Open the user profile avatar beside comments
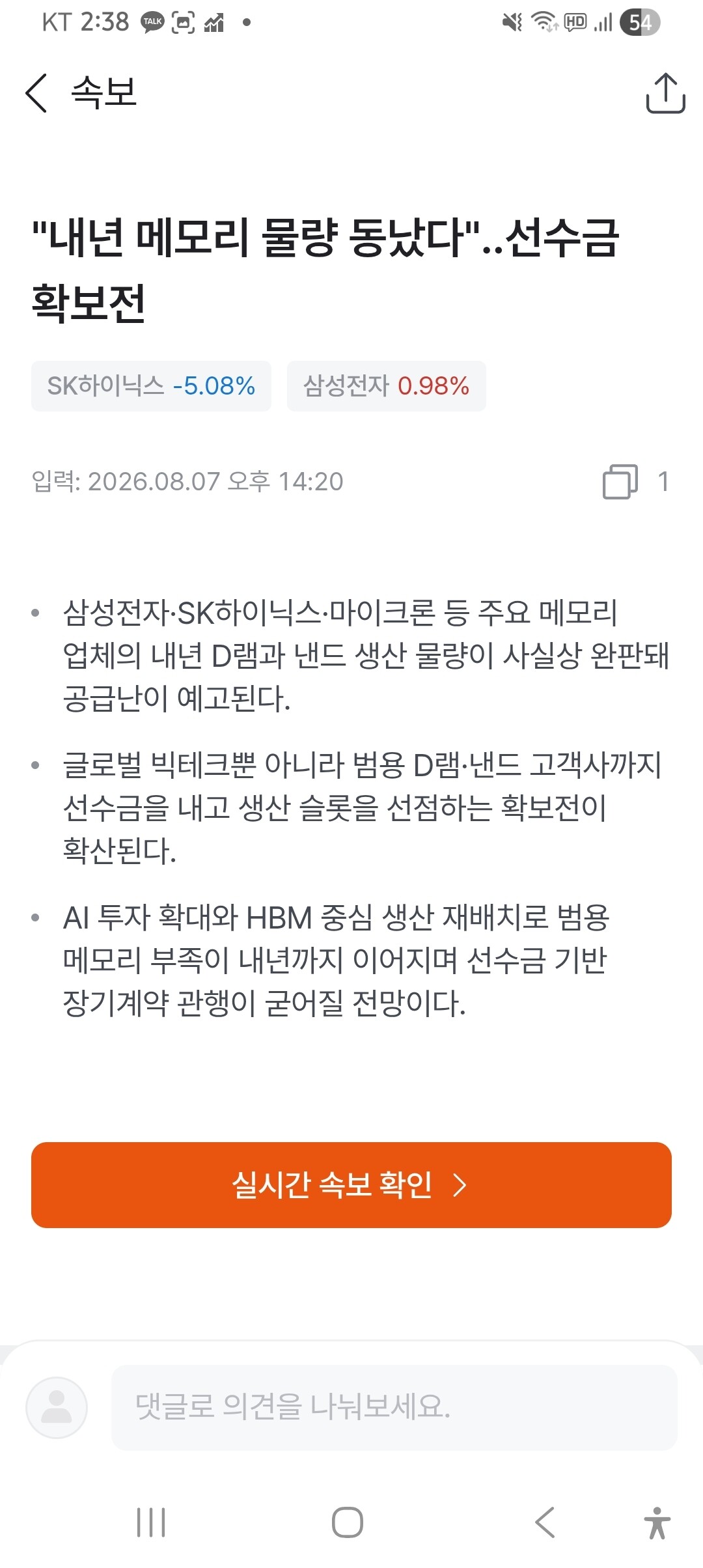Image resolution: width=703 pixels, height=1568 pixels. tap(57, 1408)
